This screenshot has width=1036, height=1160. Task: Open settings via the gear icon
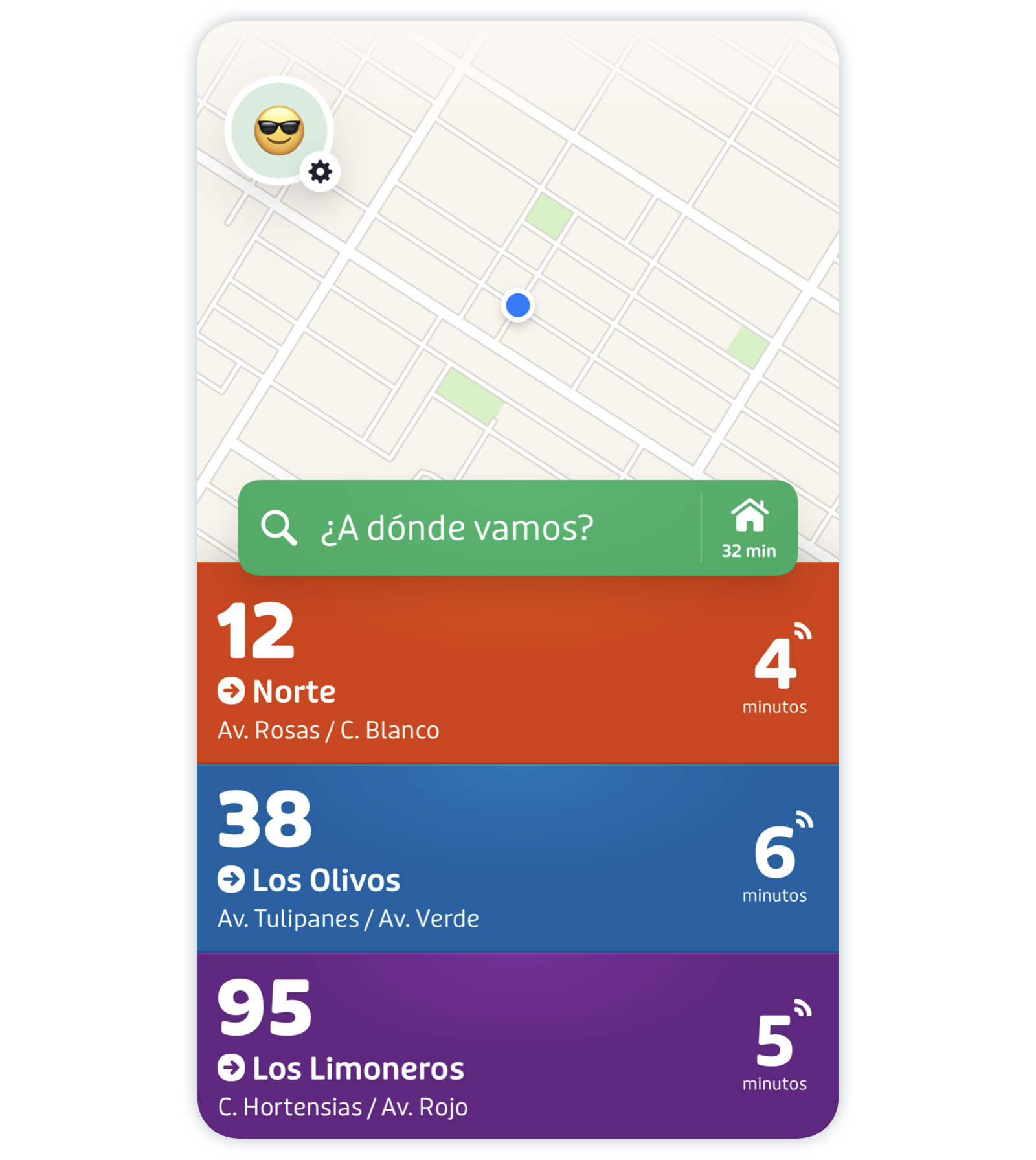320,172
